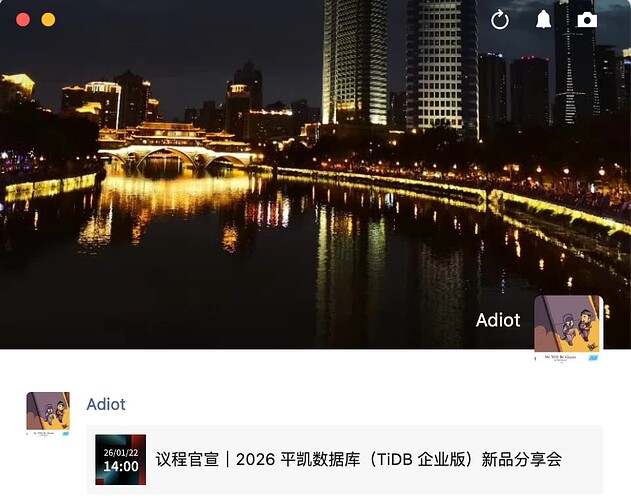
Task: Tap the camera icon to post
Action: 587,20
